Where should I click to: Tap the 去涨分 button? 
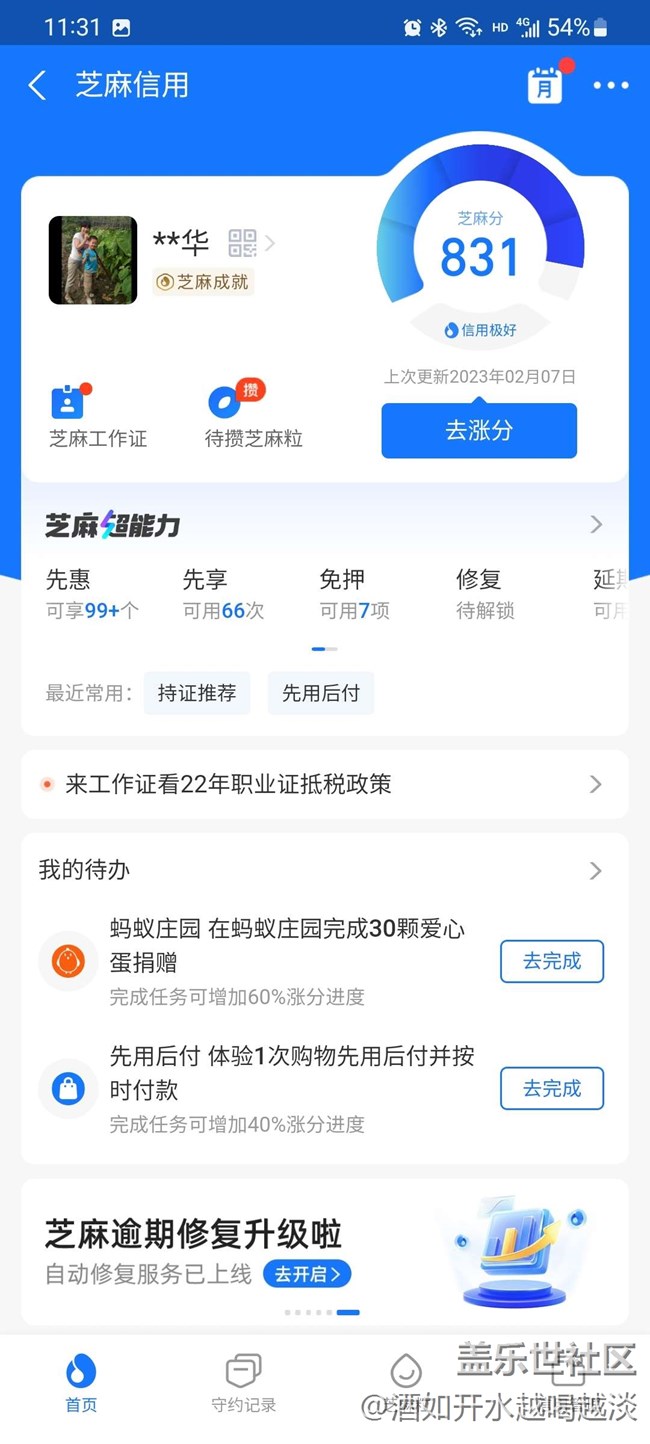(x=479, y=431)
